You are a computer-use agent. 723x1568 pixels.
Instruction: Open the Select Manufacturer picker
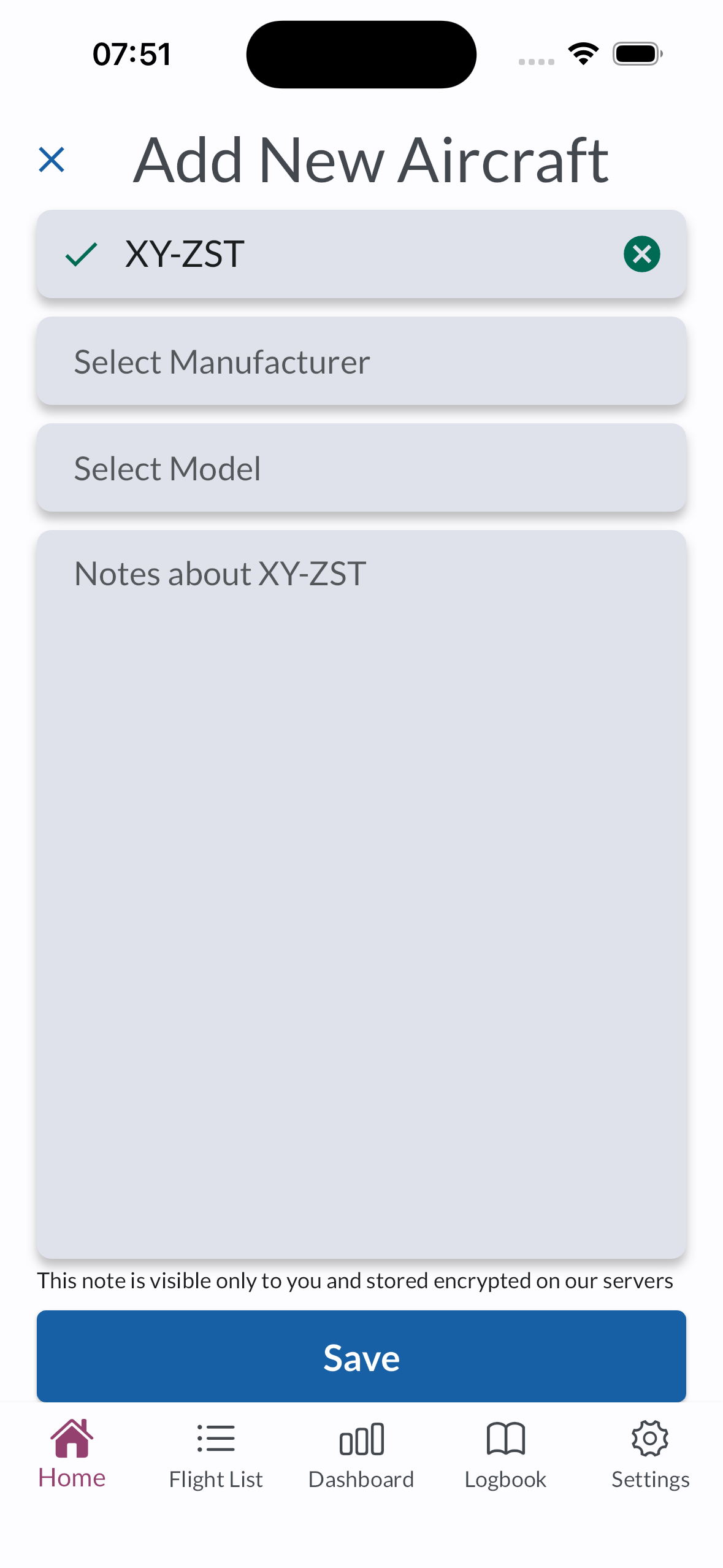(361, 361)
